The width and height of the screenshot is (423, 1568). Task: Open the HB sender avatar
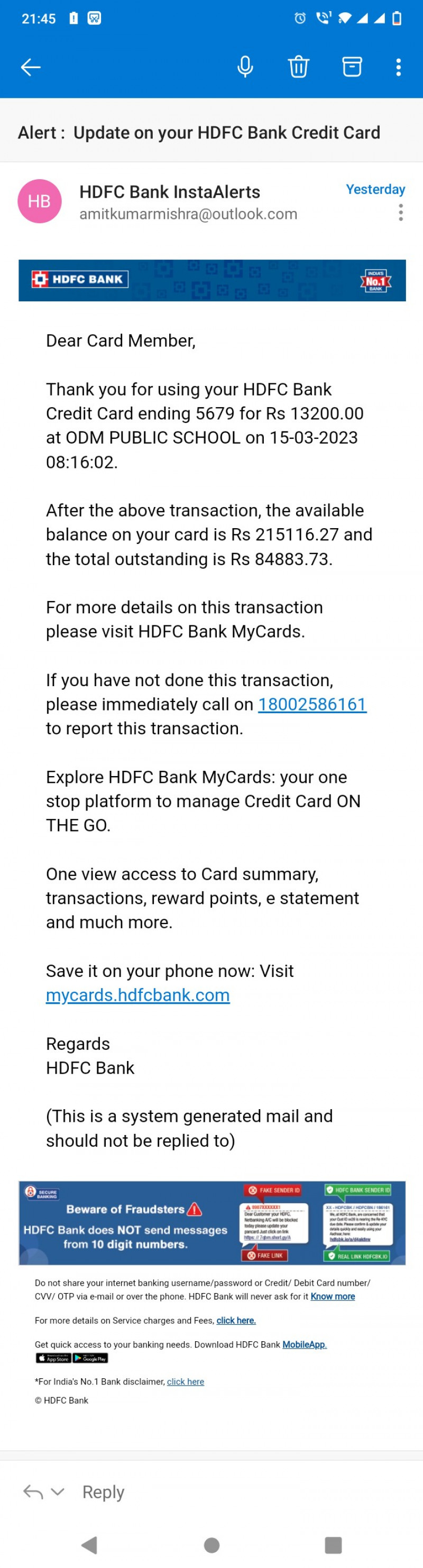pyautogui.click(x=40, y=201)
